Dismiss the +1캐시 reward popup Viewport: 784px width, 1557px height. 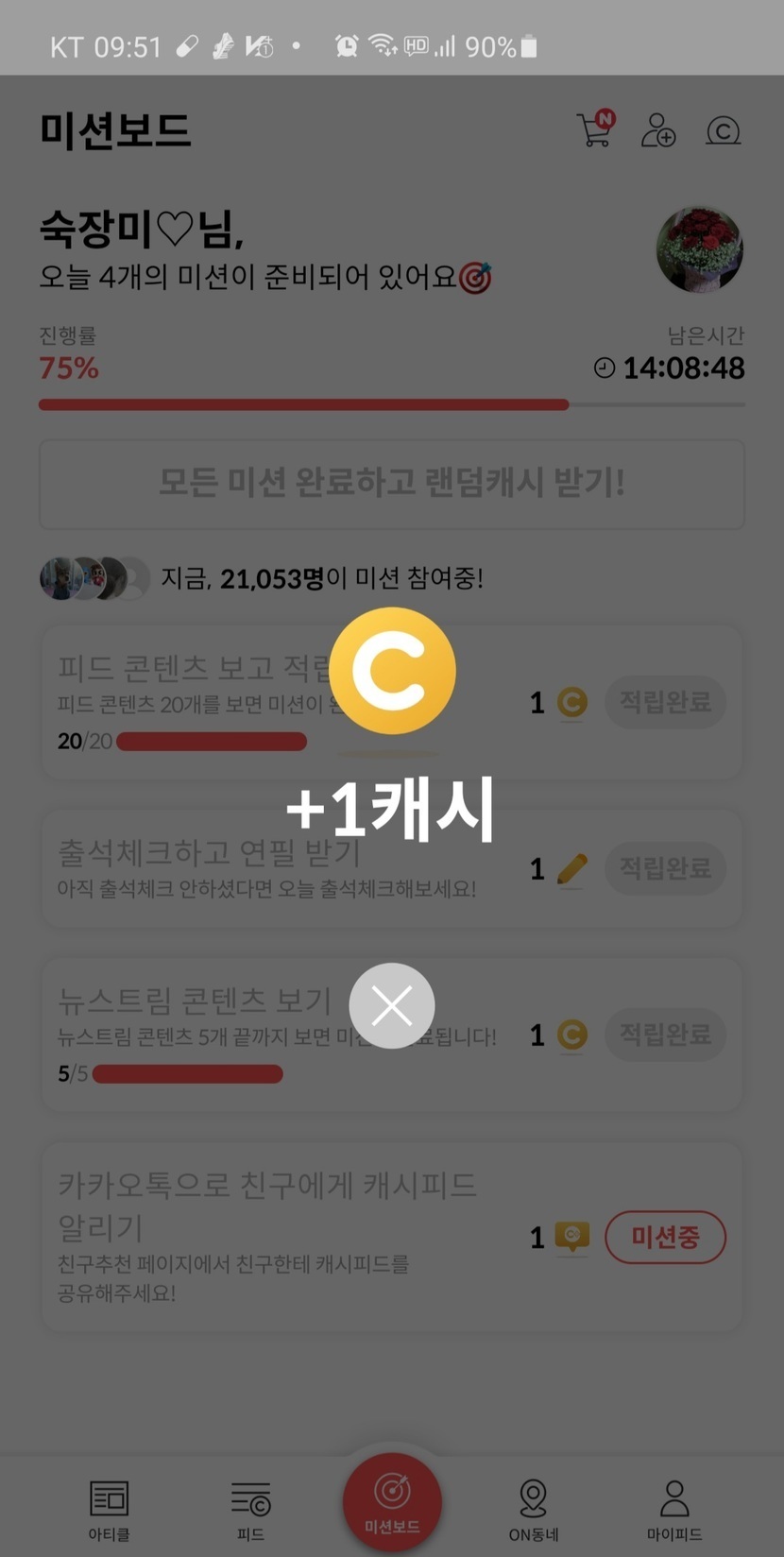pyautogui.click(x=392, y=1005)
